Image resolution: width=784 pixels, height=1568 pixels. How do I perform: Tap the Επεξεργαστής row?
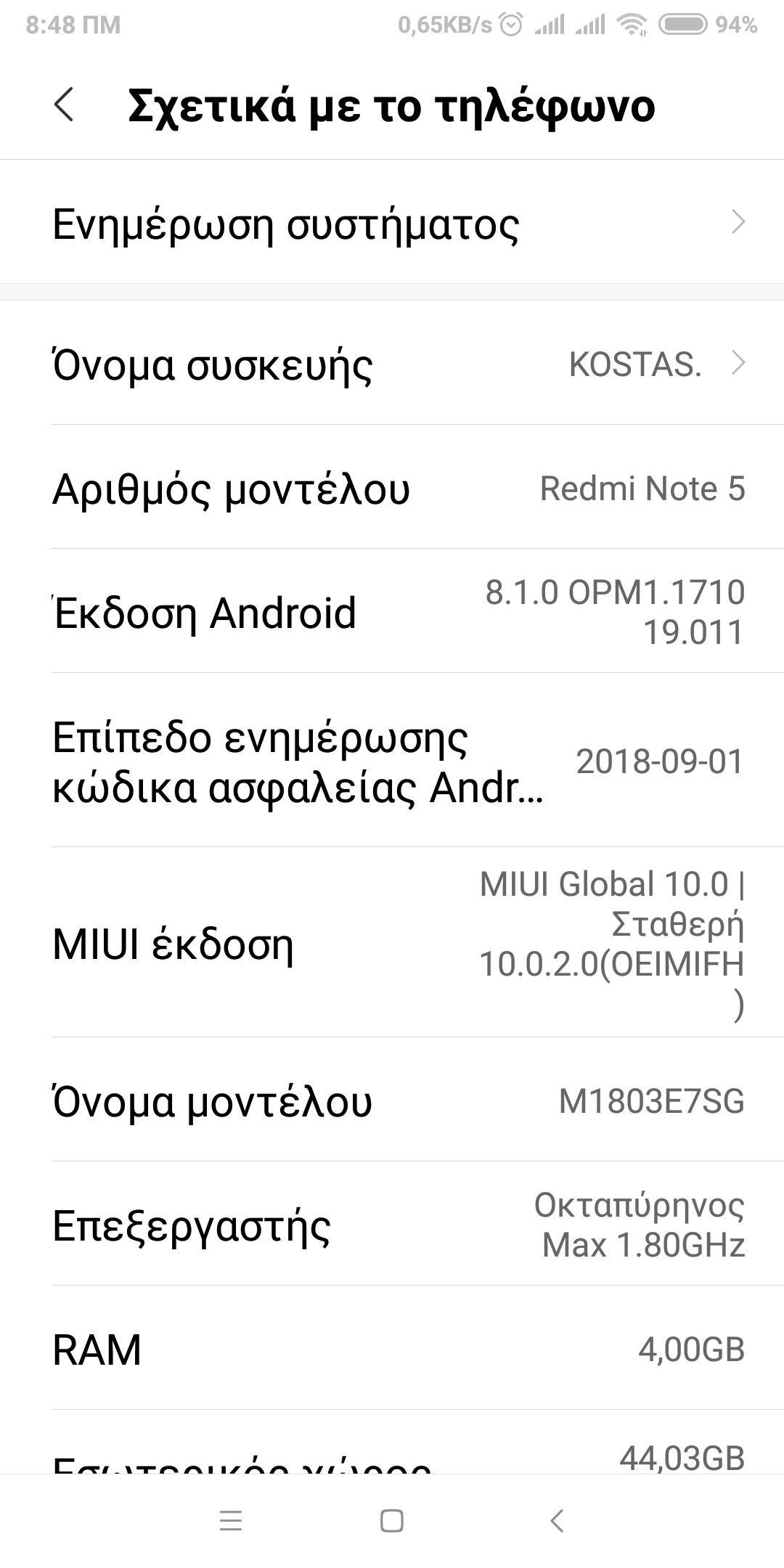(x=392, y=1225)
